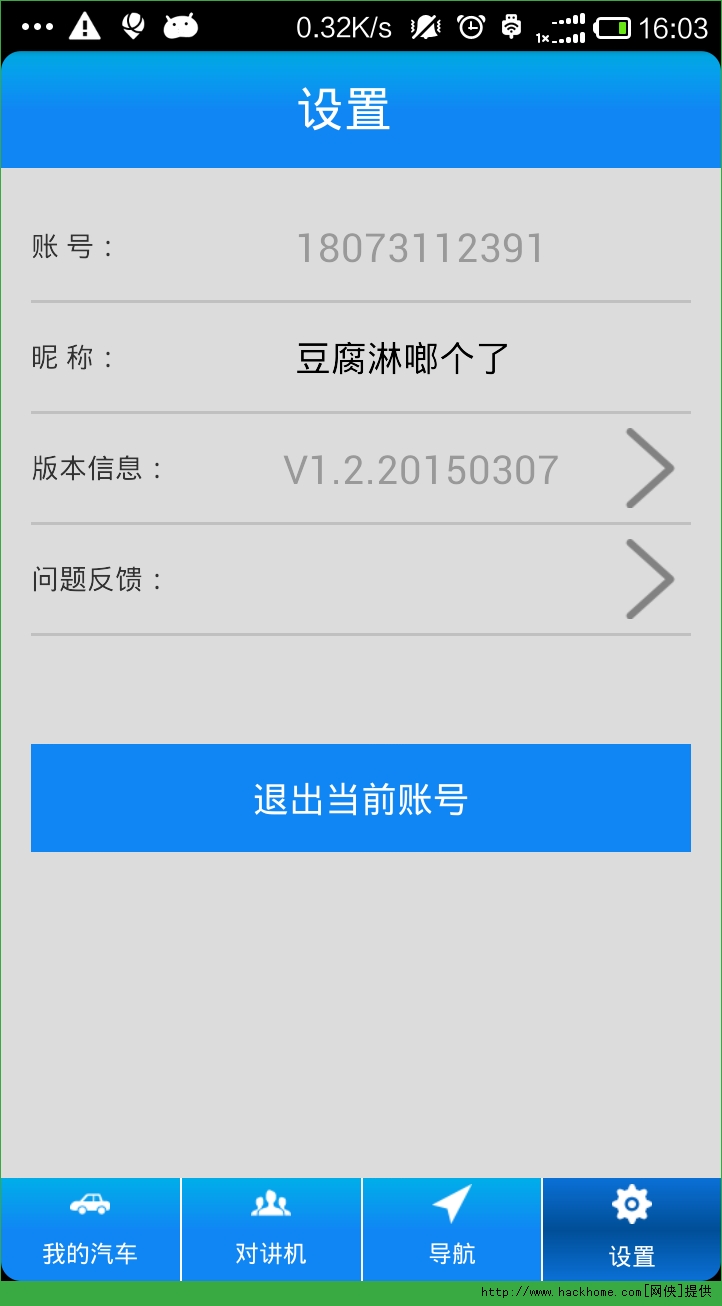Switch to the 对讲机 tab
This screenshot has width=722, height=1306.
(271, 1229)
